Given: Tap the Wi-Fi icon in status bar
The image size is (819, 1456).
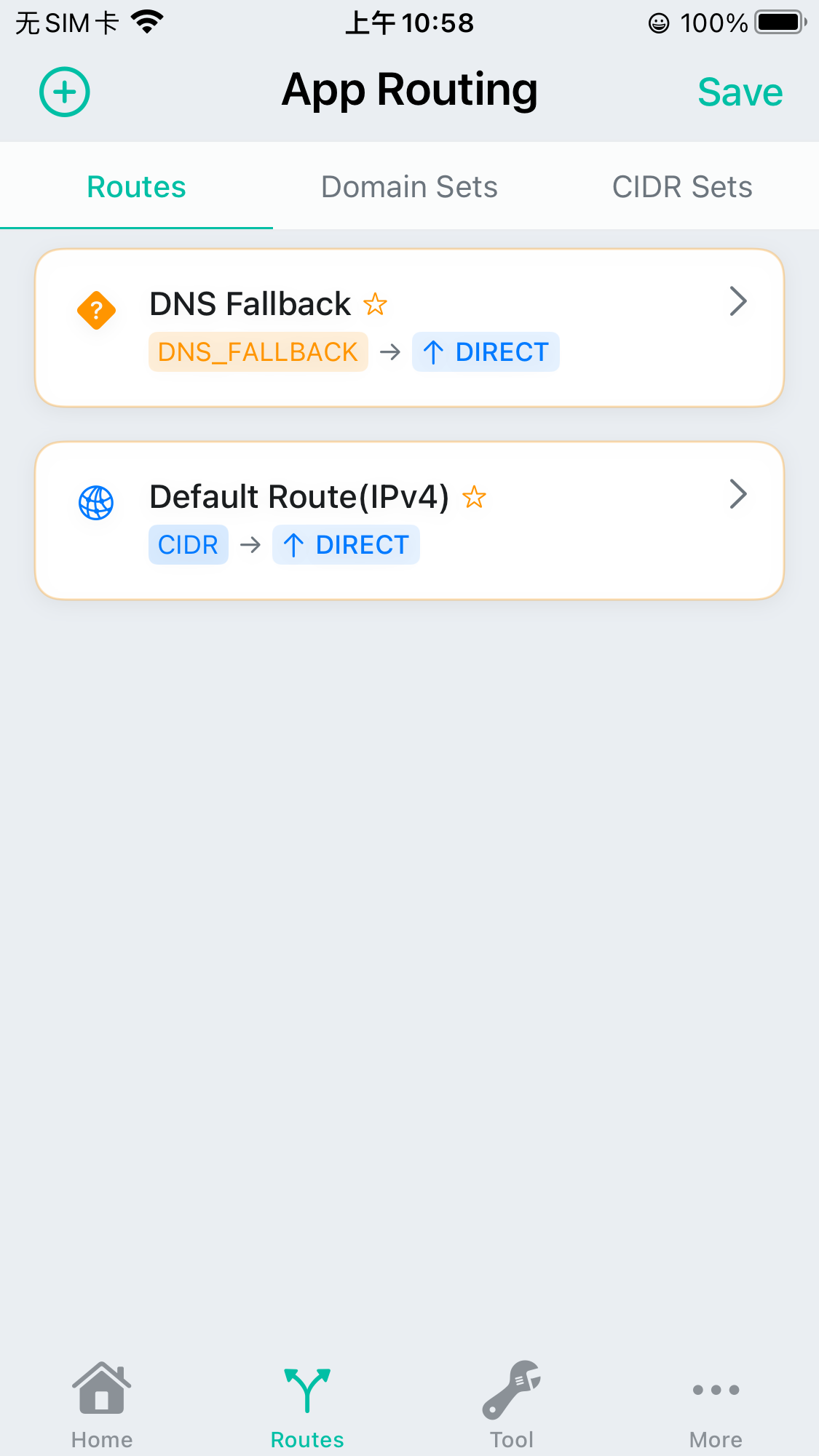Looking at the screenshot, I should point(146,22).
